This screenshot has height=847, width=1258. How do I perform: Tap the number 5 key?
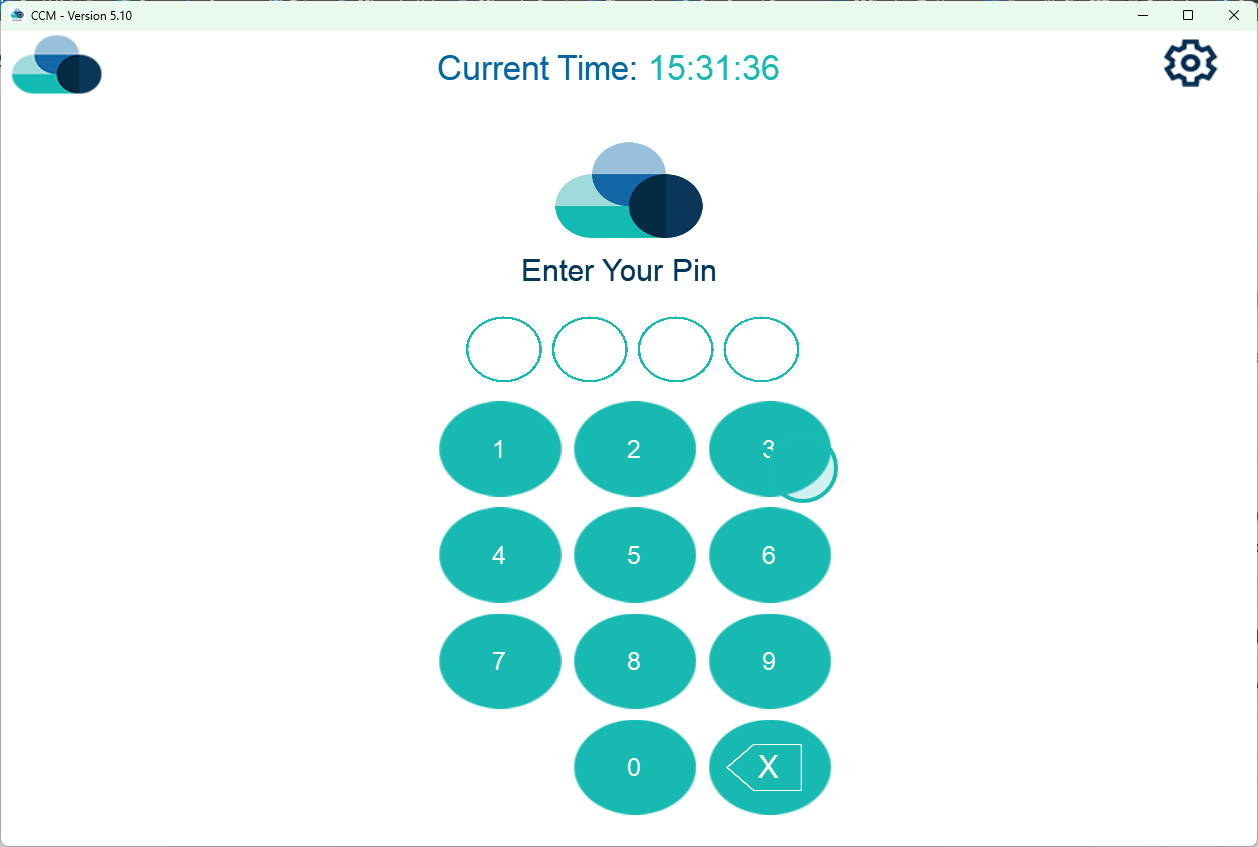coord(634,555)
